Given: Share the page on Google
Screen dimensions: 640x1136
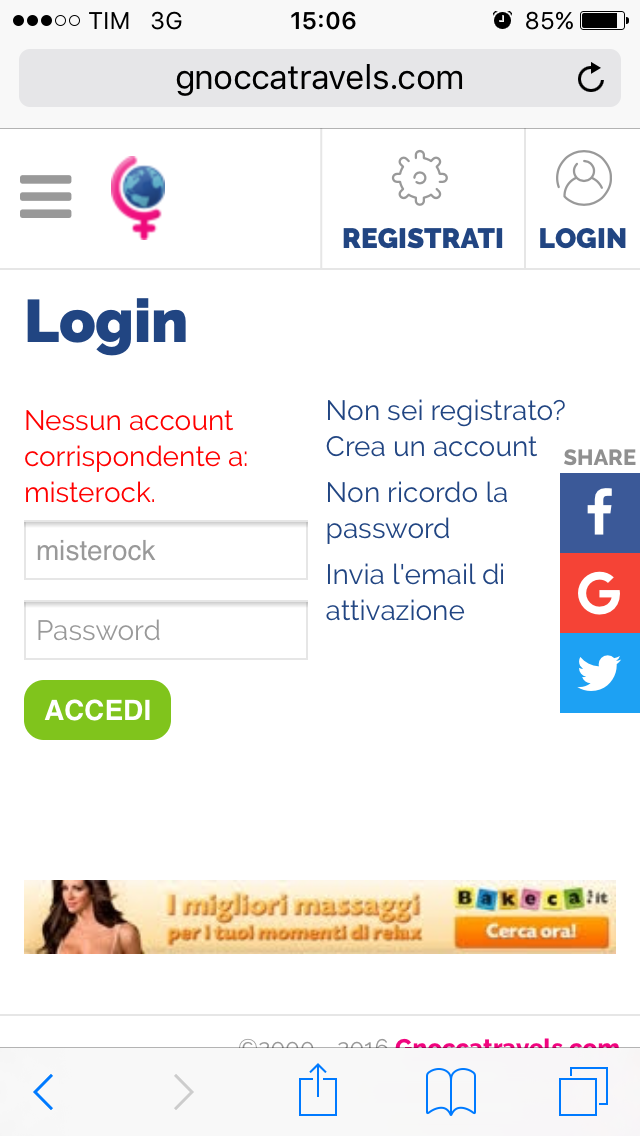Looking at the screenshot, I should tap(599, 593).
